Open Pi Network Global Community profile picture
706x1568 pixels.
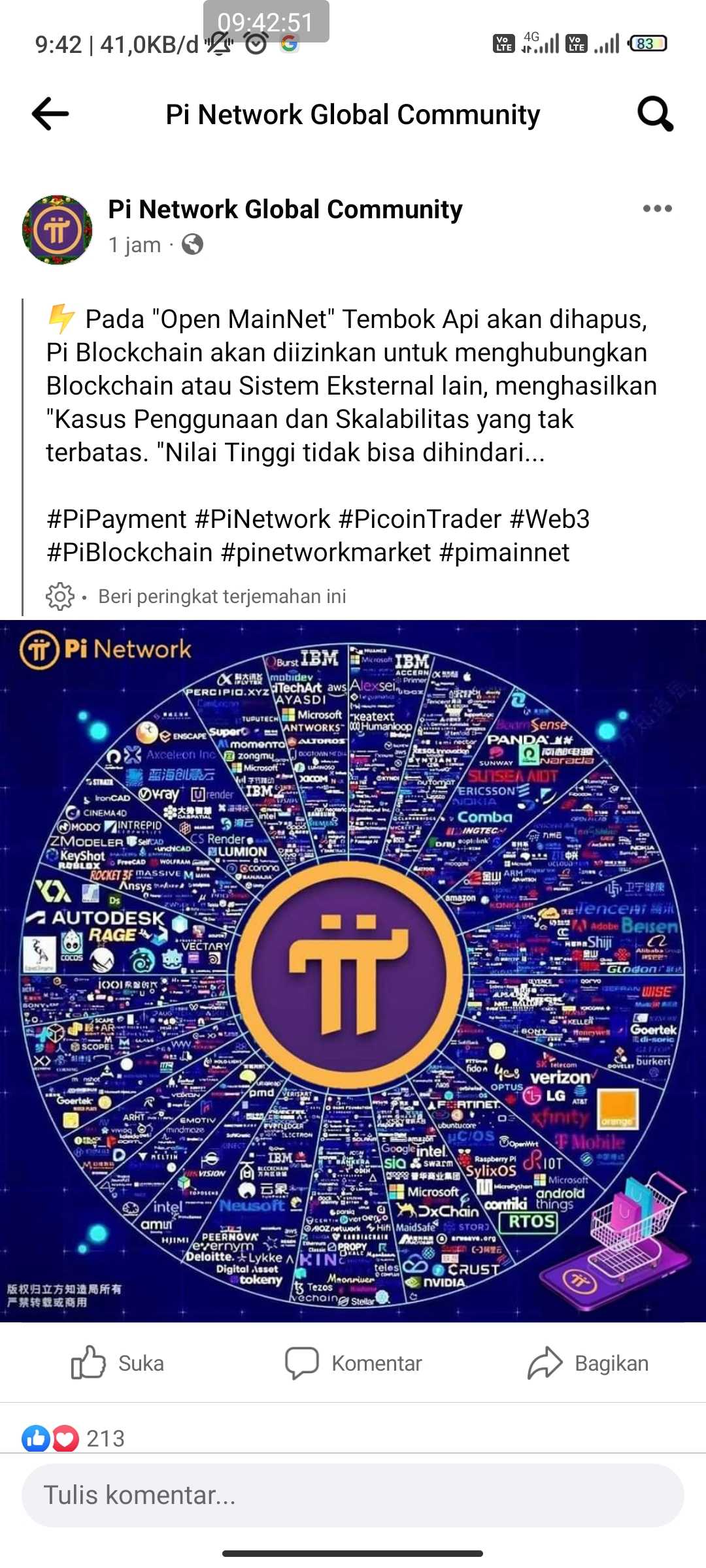(58, 229)
